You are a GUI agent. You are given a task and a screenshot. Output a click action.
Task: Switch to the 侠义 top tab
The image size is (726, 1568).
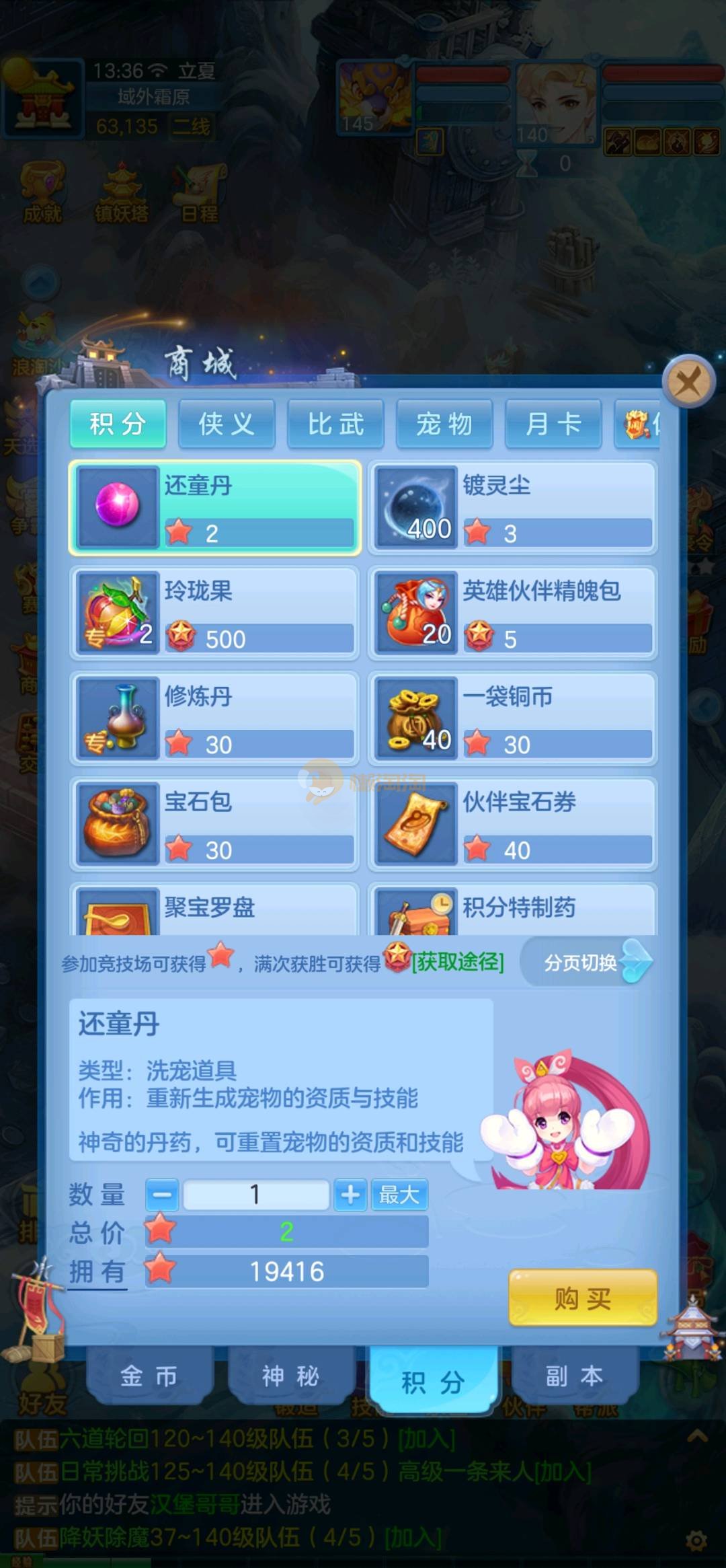click(x=227, y=424)
